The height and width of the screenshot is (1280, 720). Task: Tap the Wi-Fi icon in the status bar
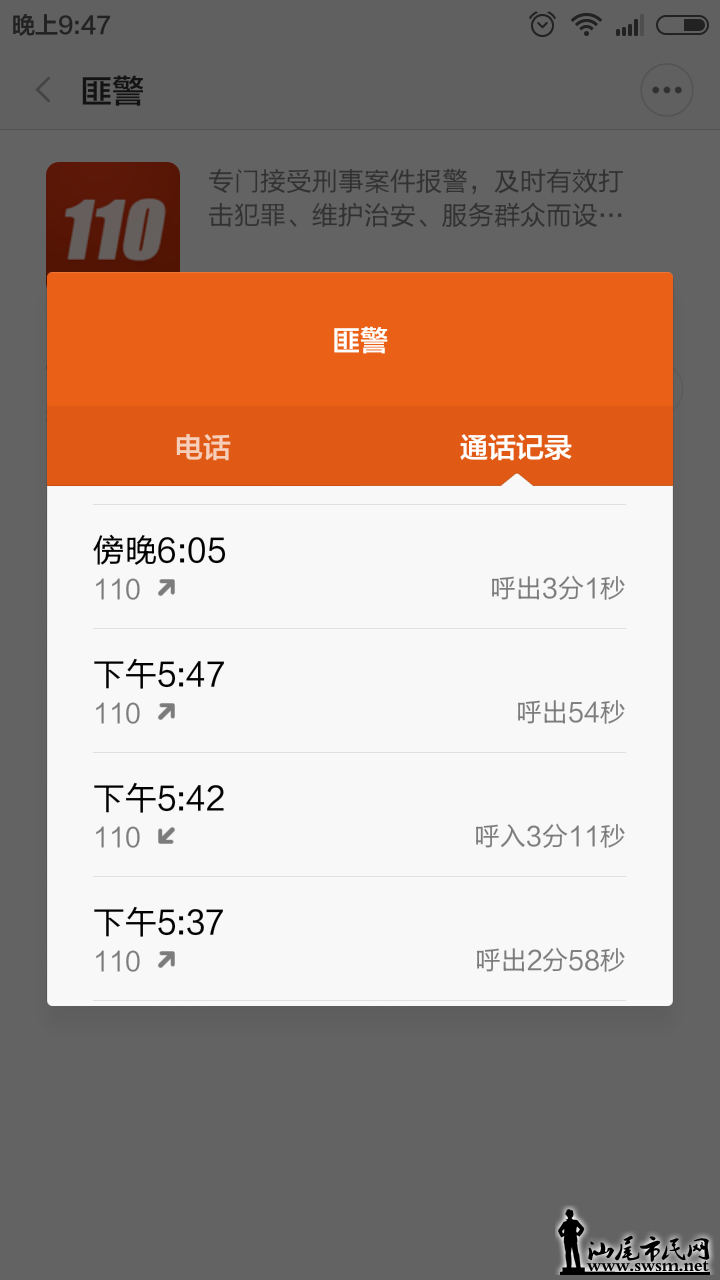(587, 25)
